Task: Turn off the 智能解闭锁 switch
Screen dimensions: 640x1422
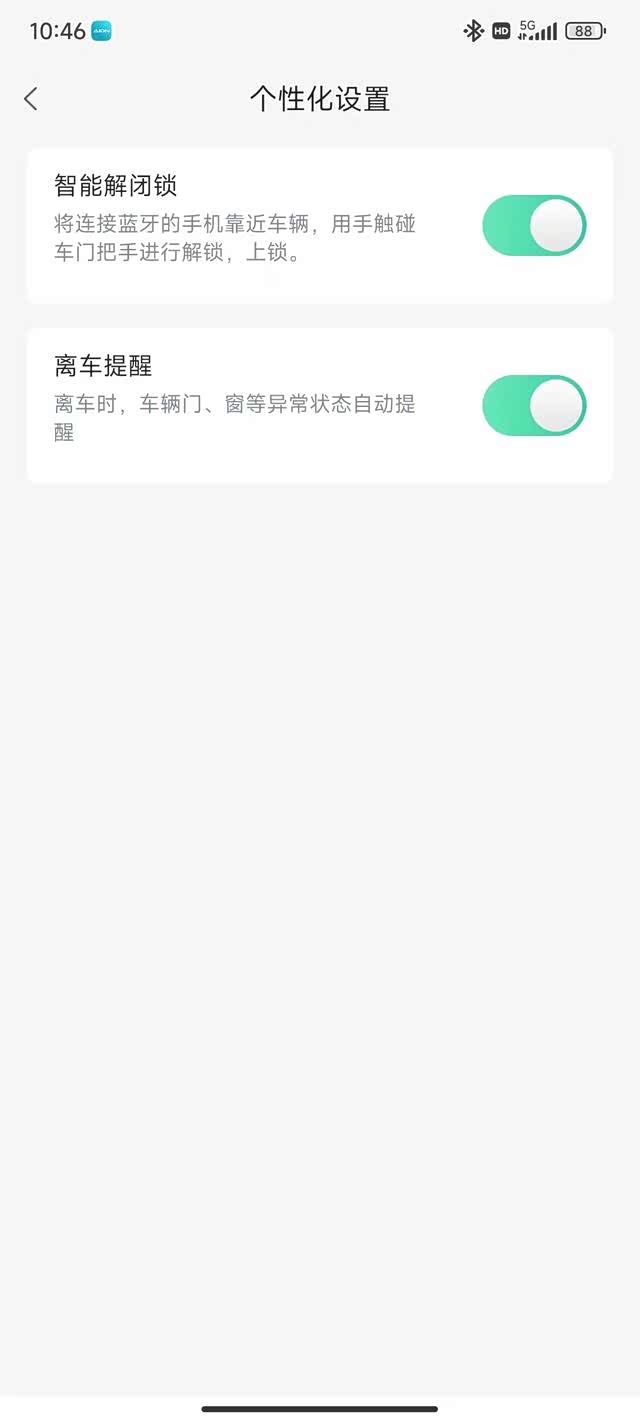Action: (x=533, y=226)
